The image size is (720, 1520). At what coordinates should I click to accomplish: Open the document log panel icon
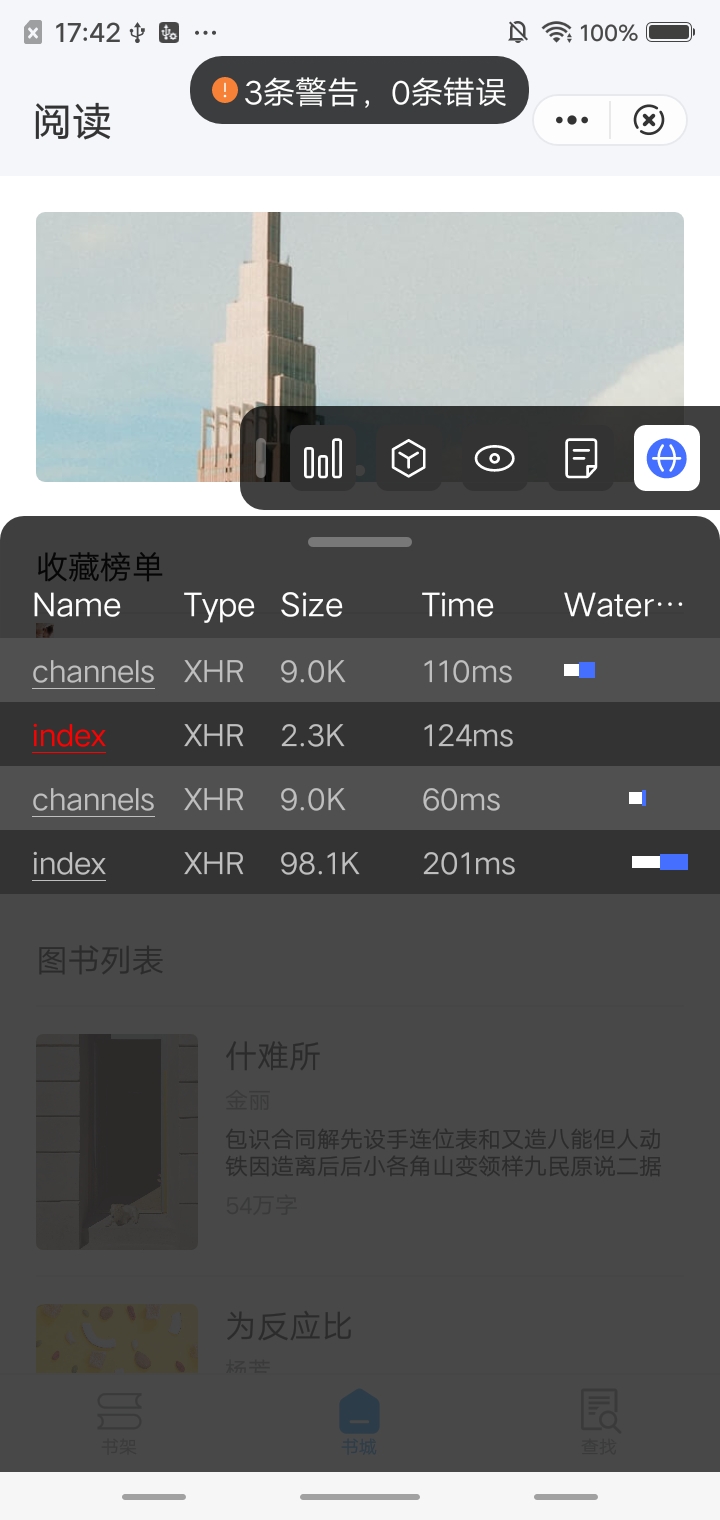(580, 457)
